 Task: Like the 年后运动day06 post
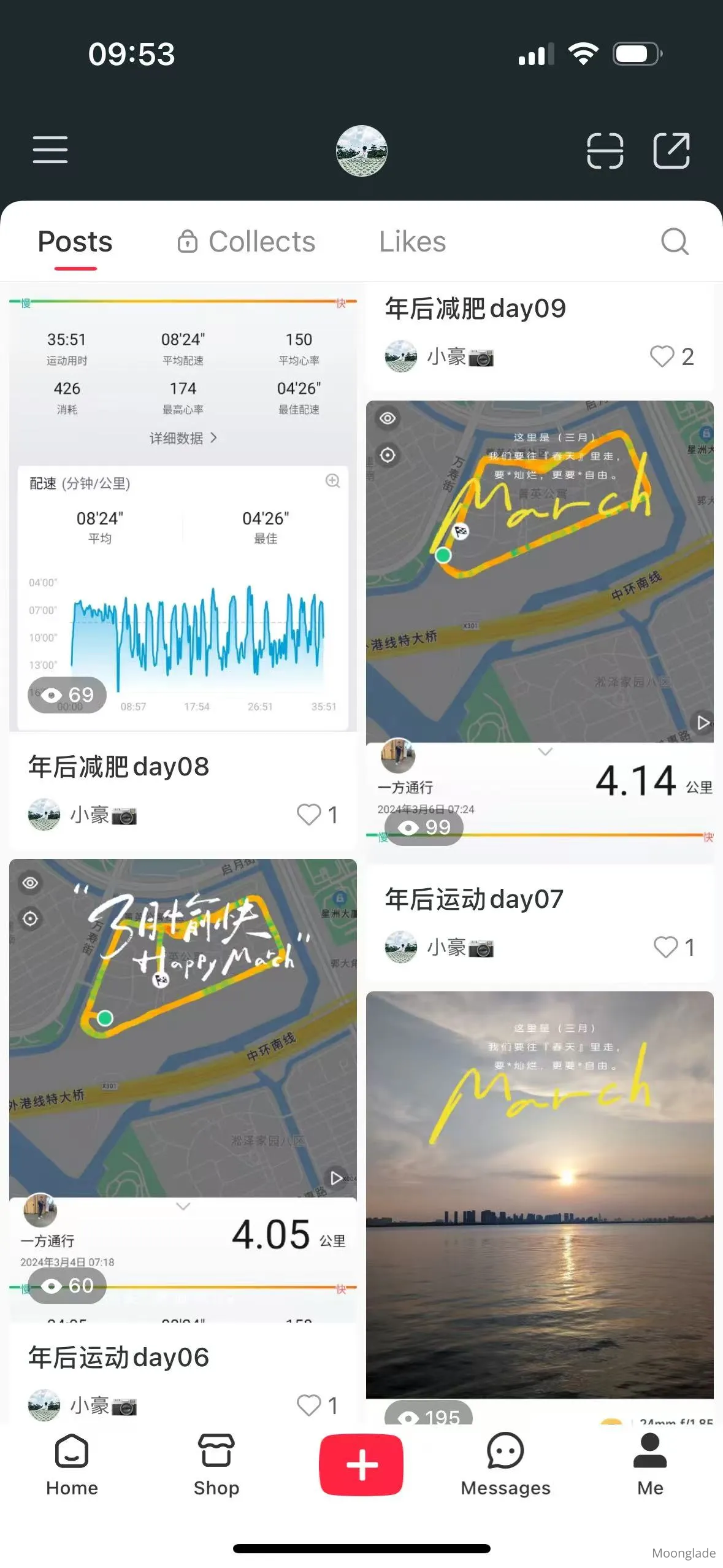click(309, 1405)
